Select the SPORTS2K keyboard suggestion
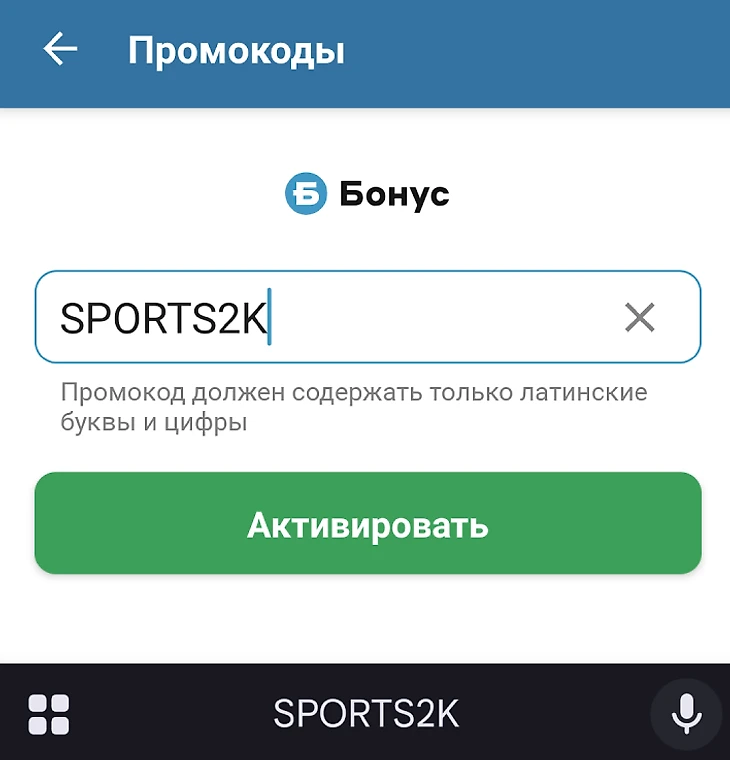 pos(366,714)
